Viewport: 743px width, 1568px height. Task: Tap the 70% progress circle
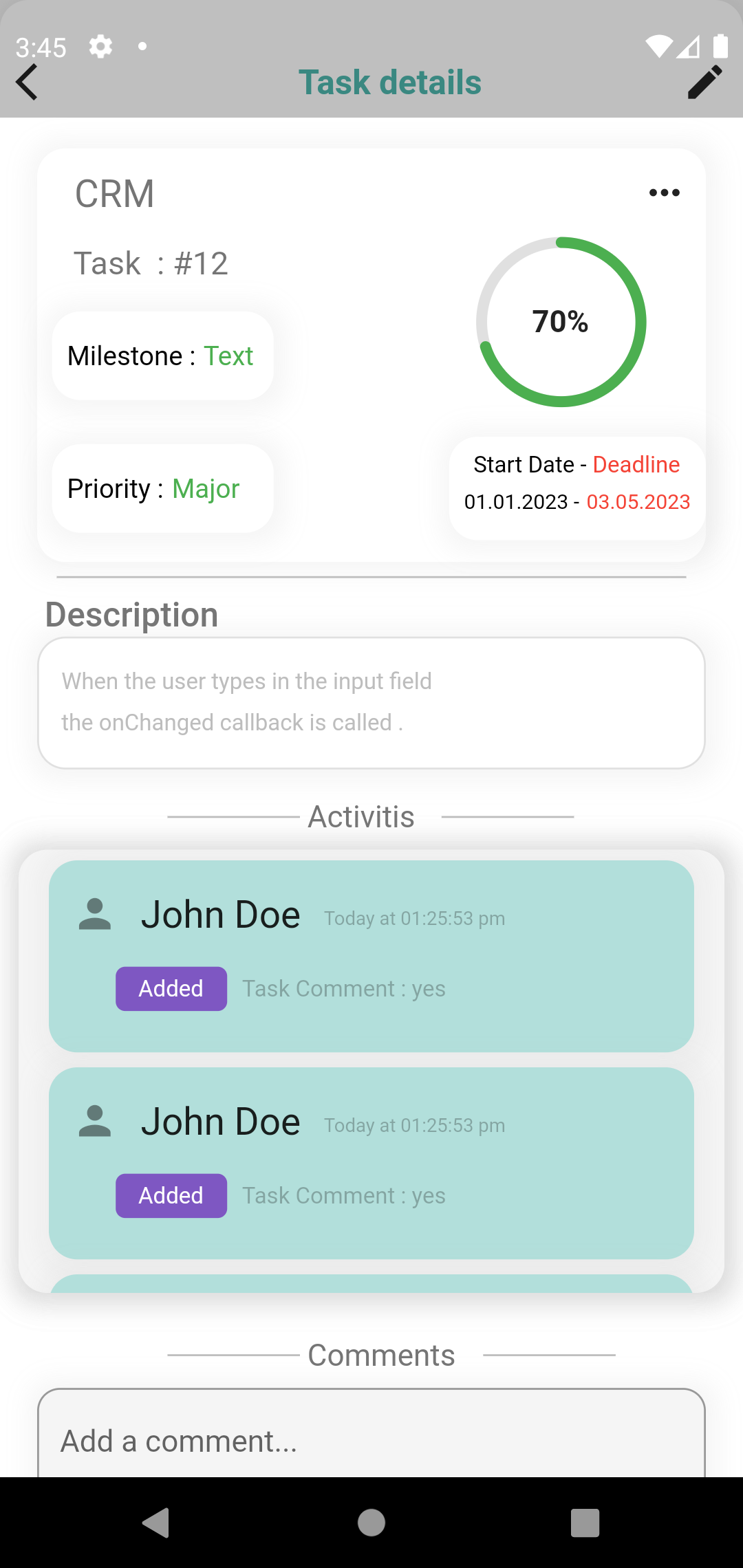(561, 321)
